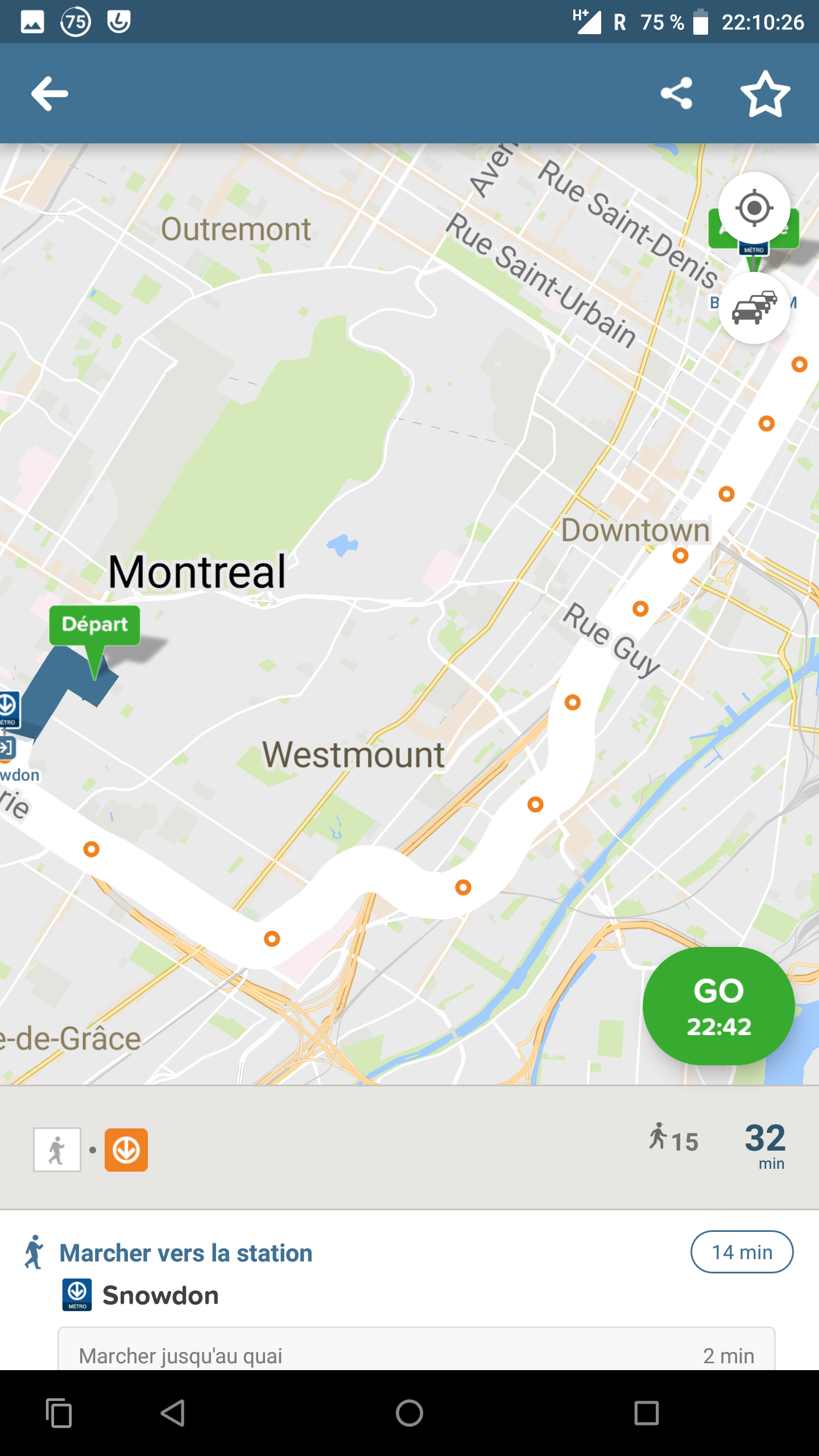Toggle the favorite star for this itinerary
819x1456 pixels.
tap(766, 93)
